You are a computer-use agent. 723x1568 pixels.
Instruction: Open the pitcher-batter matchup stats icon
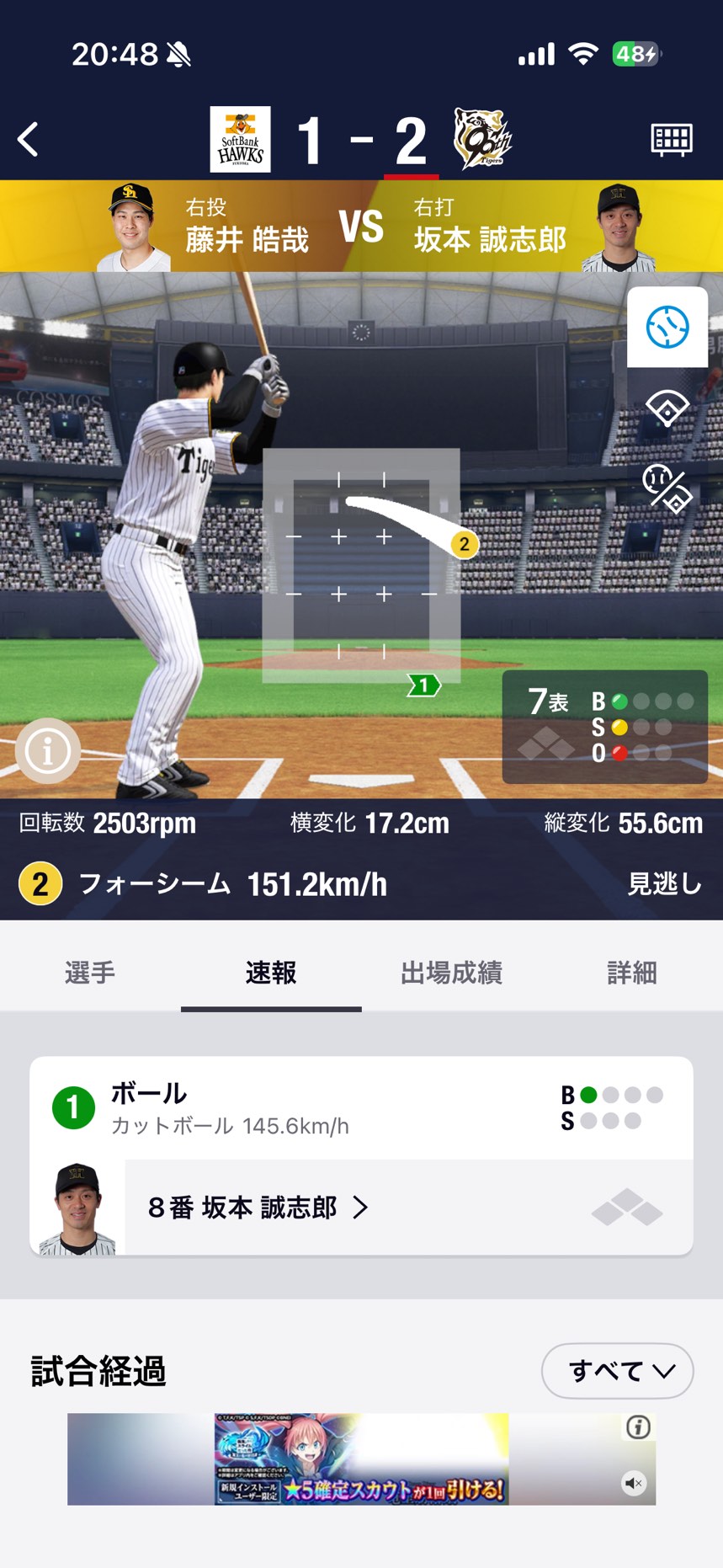[x=667, y=487]
